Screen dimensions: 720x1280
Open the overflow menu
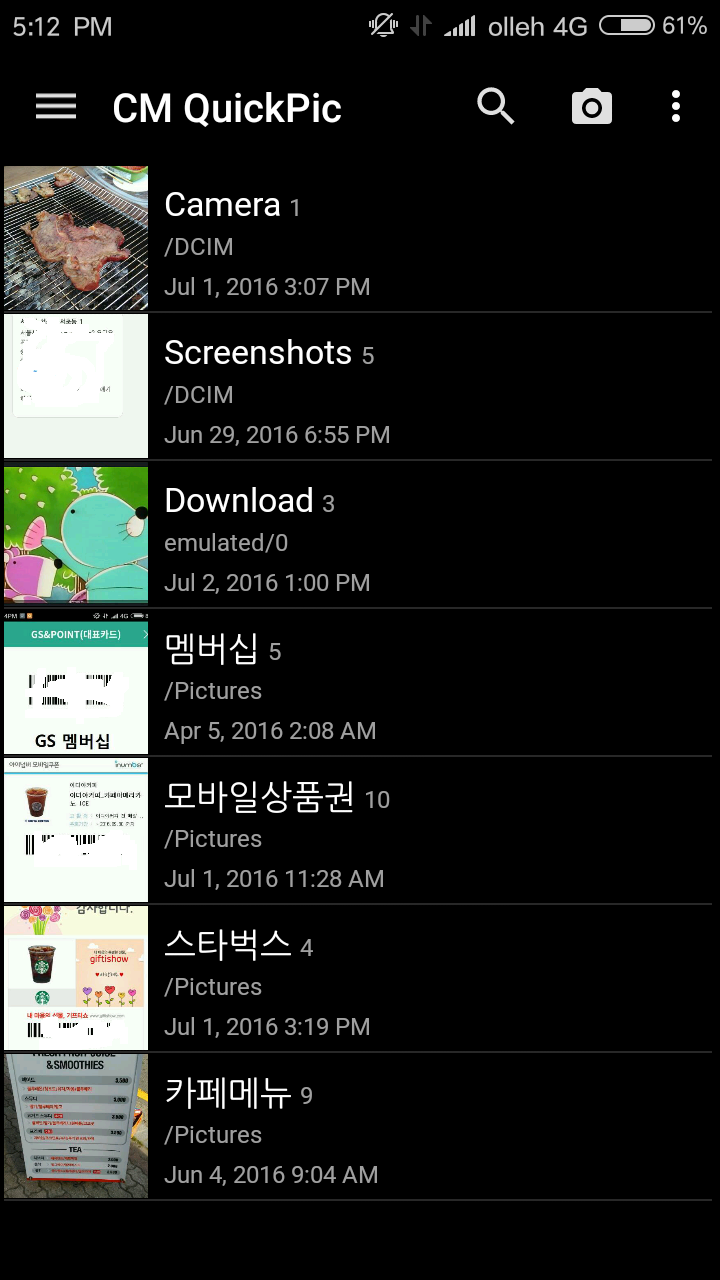(x=676, y=107)
